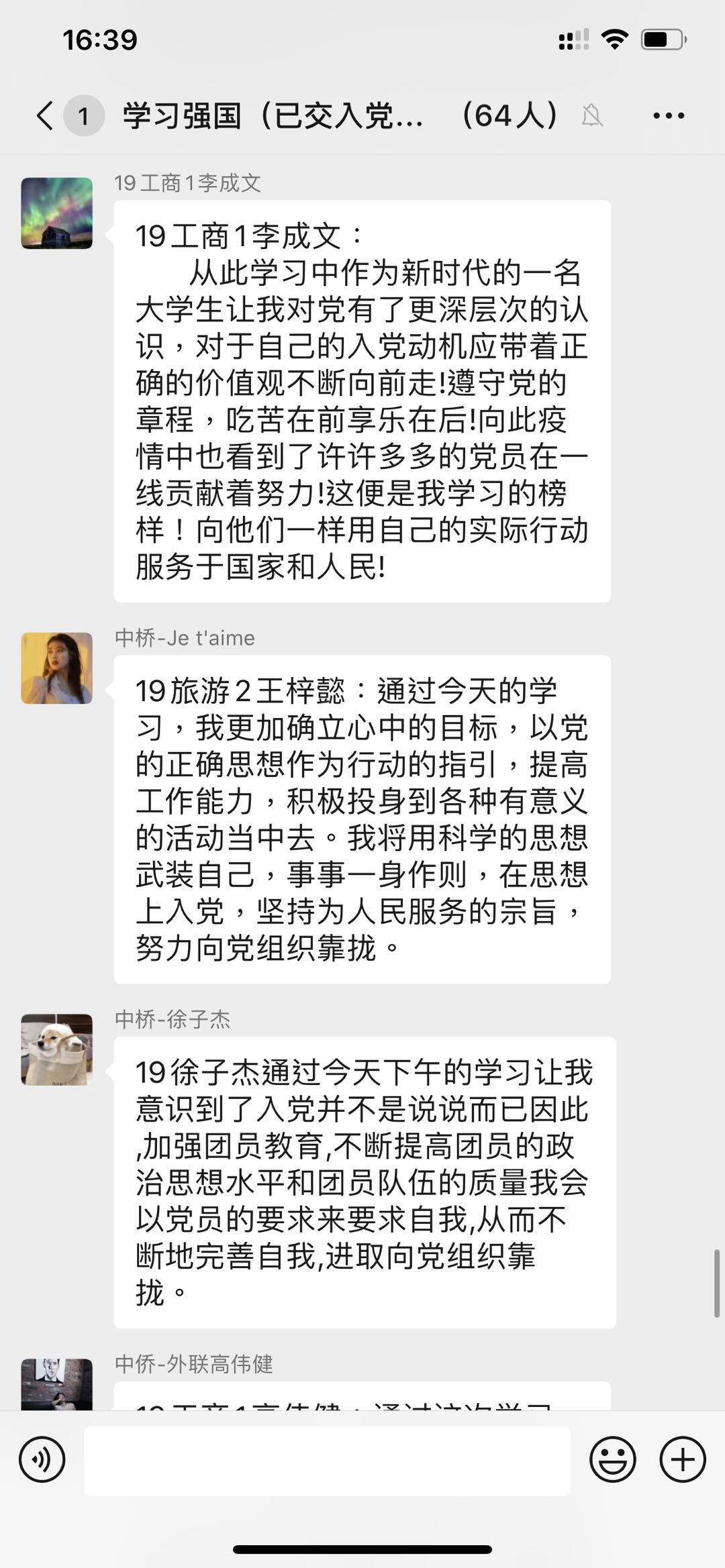Open 中桥-徐子杰's dog avatar
The width and height of the screenshot is (725, 1568).
point(57,1049)
